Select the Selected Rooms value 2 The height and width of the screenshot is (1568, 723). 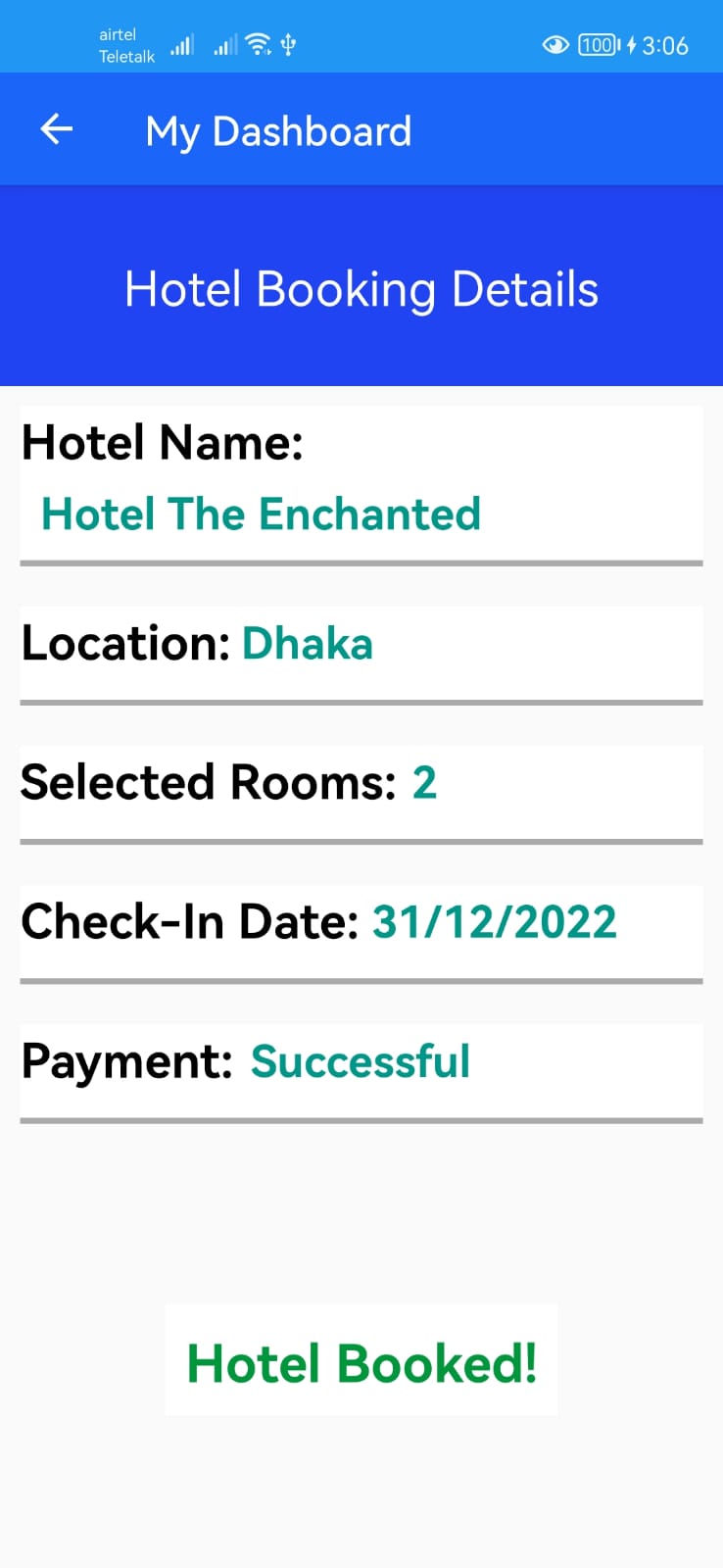point(424,781)
